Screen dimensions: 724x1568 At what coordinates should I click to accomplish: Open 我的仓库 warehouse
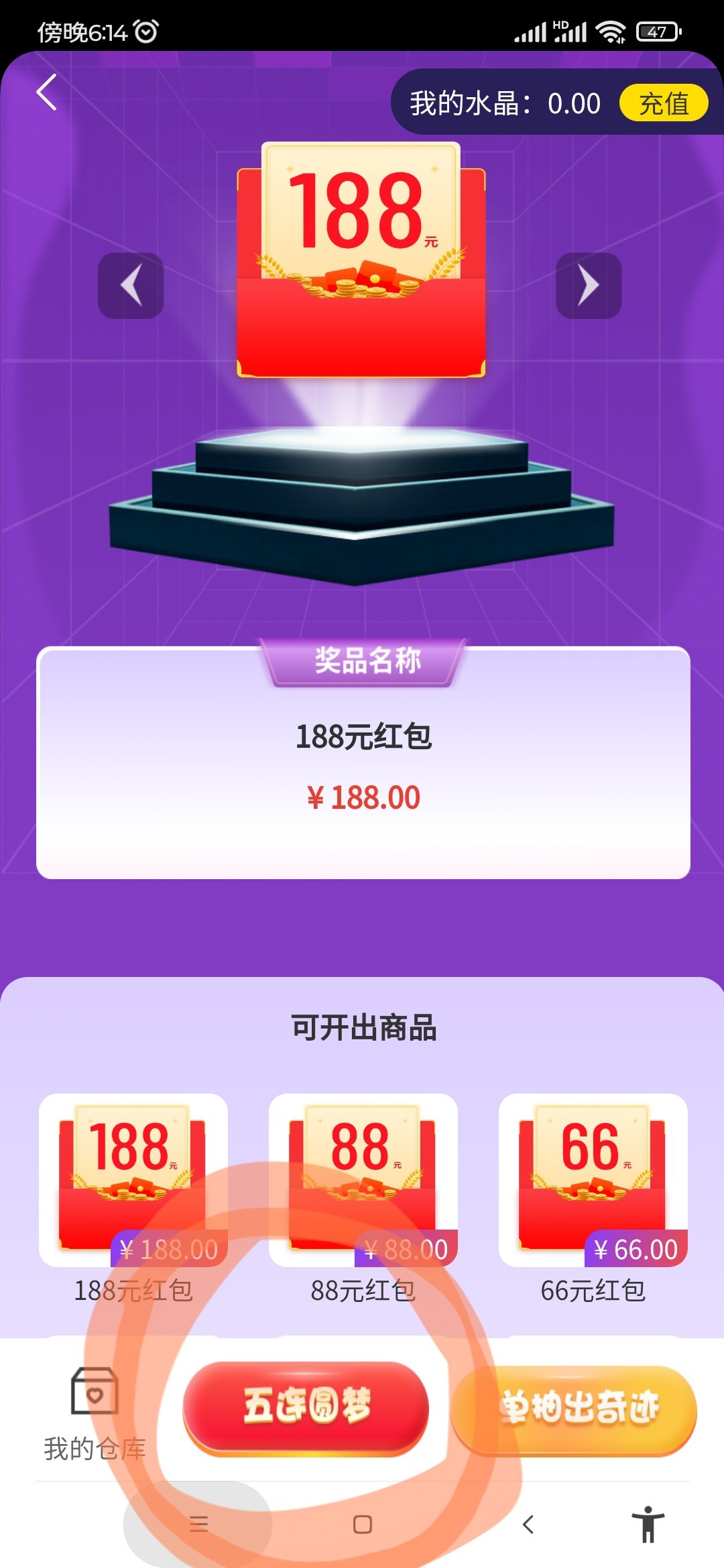click(95, 1414)
